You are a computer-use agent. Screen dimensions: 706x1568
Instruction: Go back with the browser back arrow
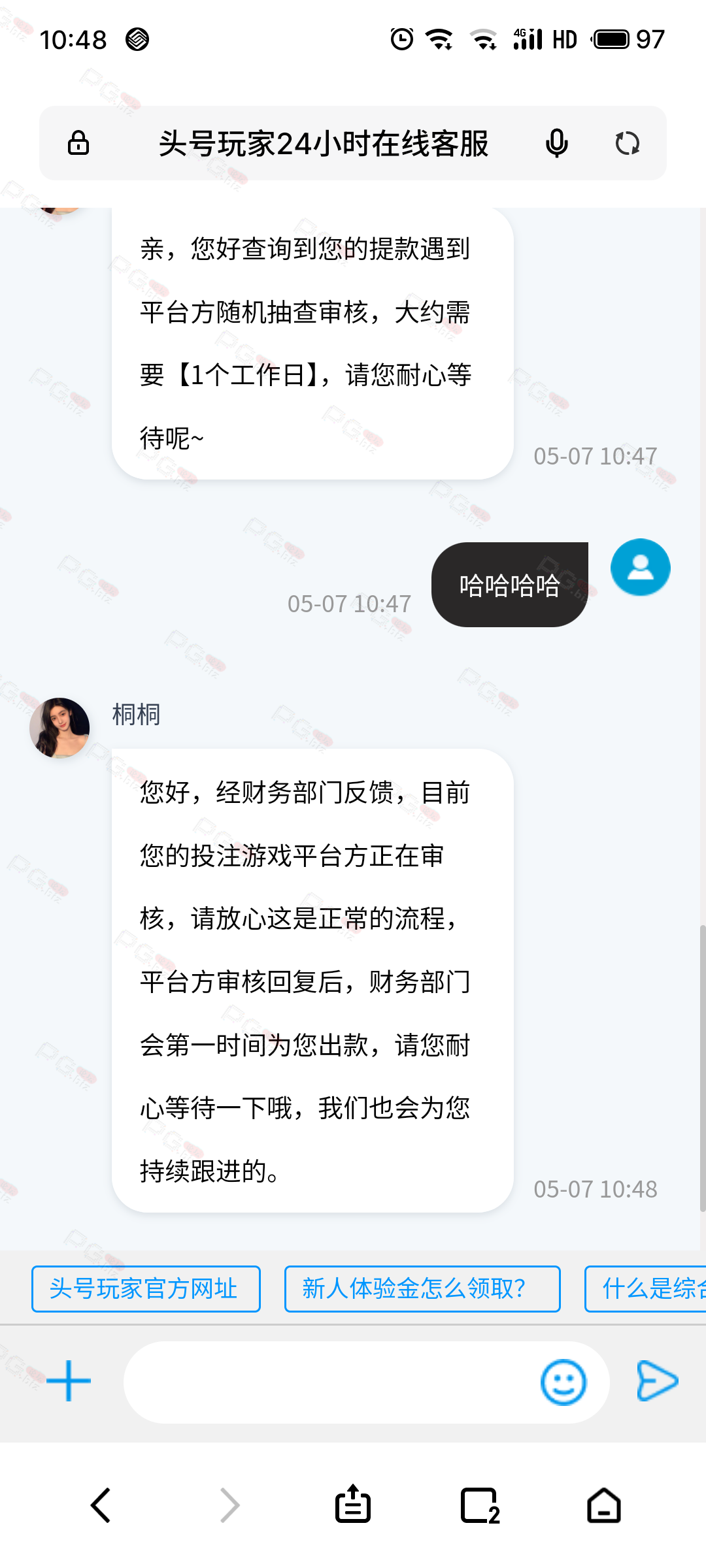coord(101,1505)
